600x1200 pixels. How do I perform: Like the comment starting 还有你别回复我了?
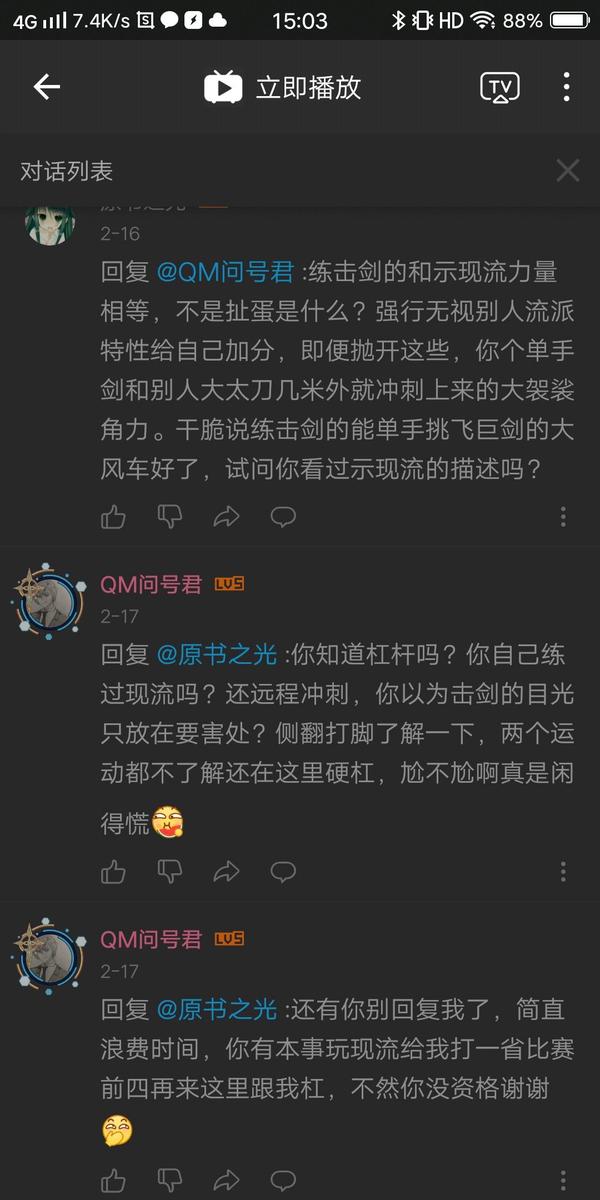114,1180
